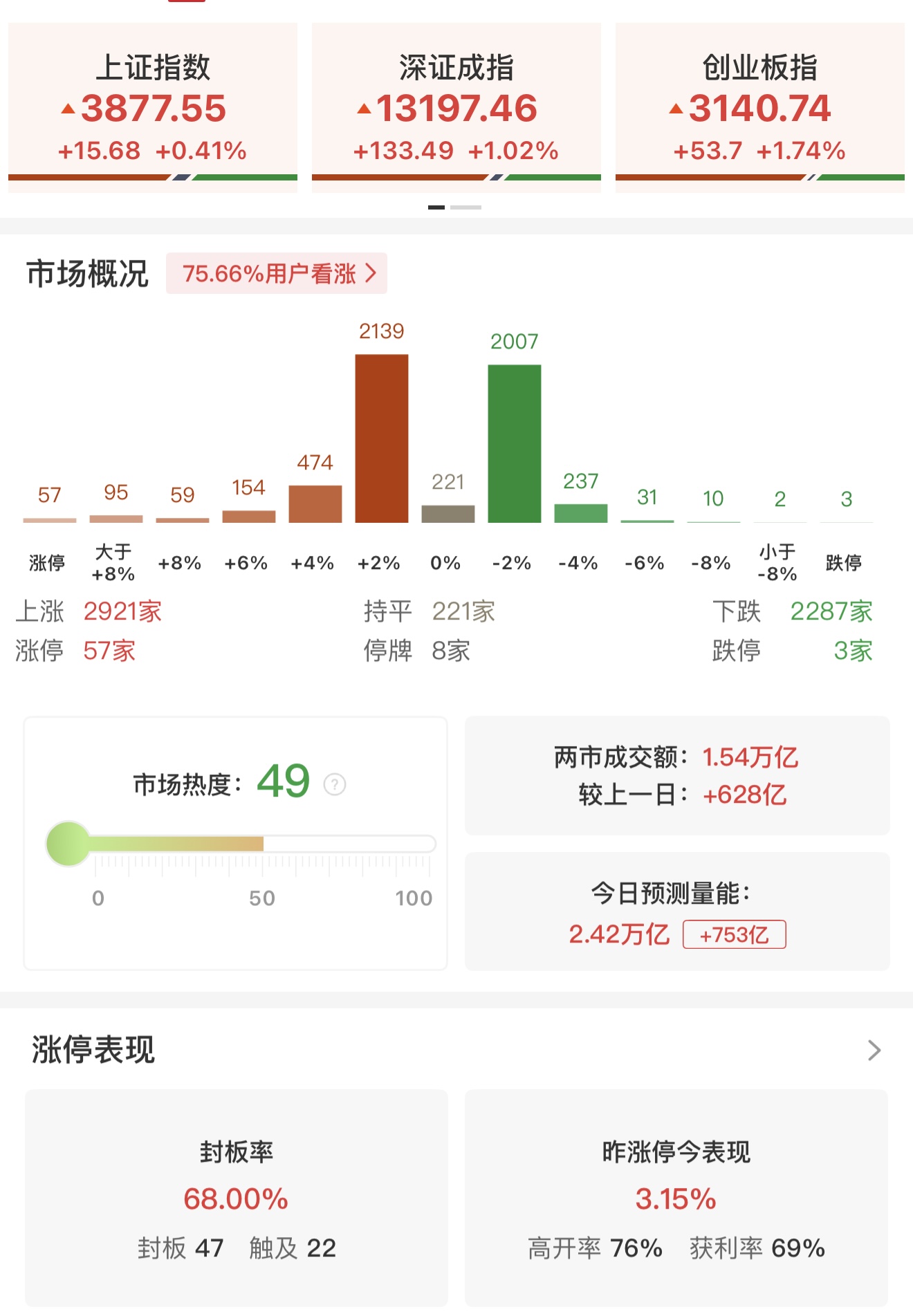Image resolution: width=913 pixels, height=1316 pixels.
Task: Tap the 市场热度 help question mark
Action: coord(335,784)
